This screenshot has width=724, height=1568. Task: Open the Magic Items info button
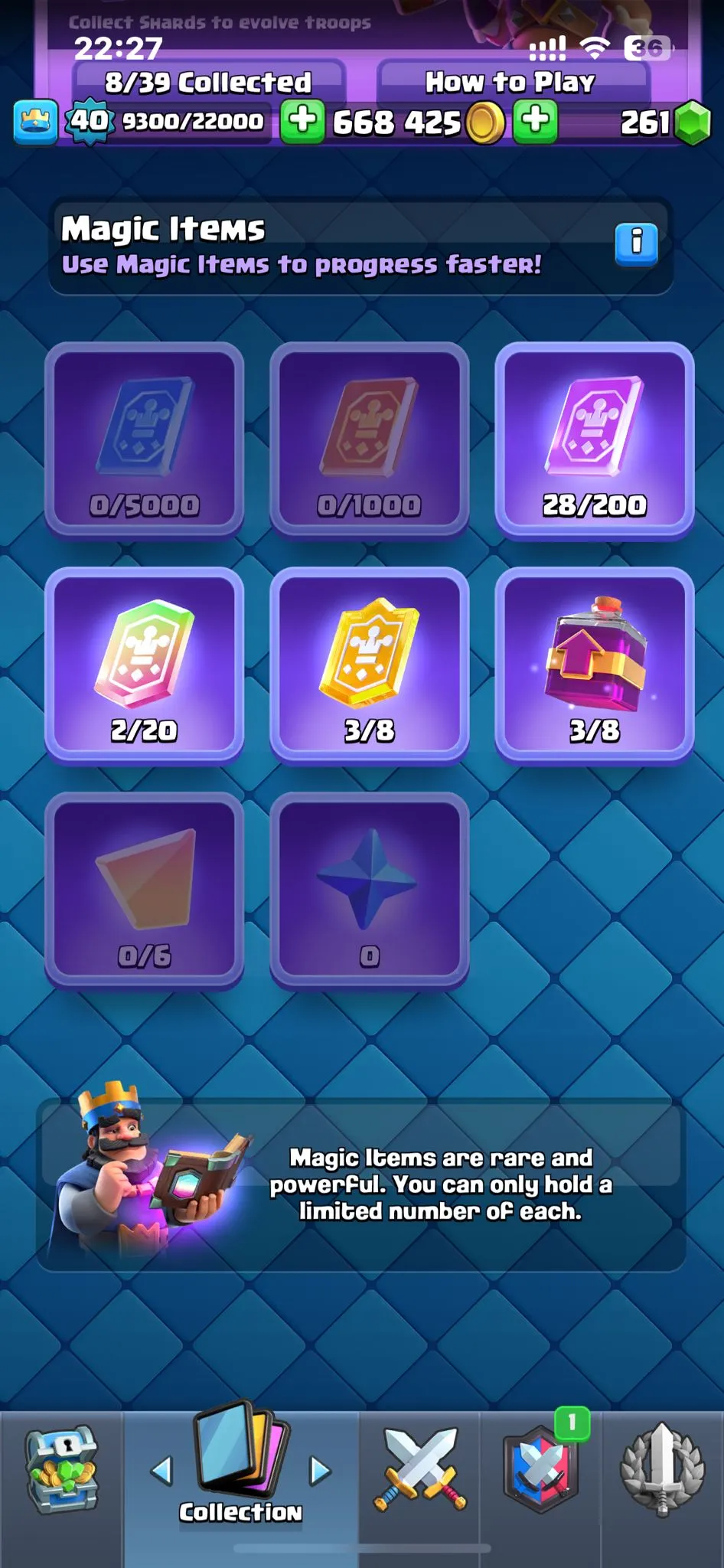tap(636, 243)
